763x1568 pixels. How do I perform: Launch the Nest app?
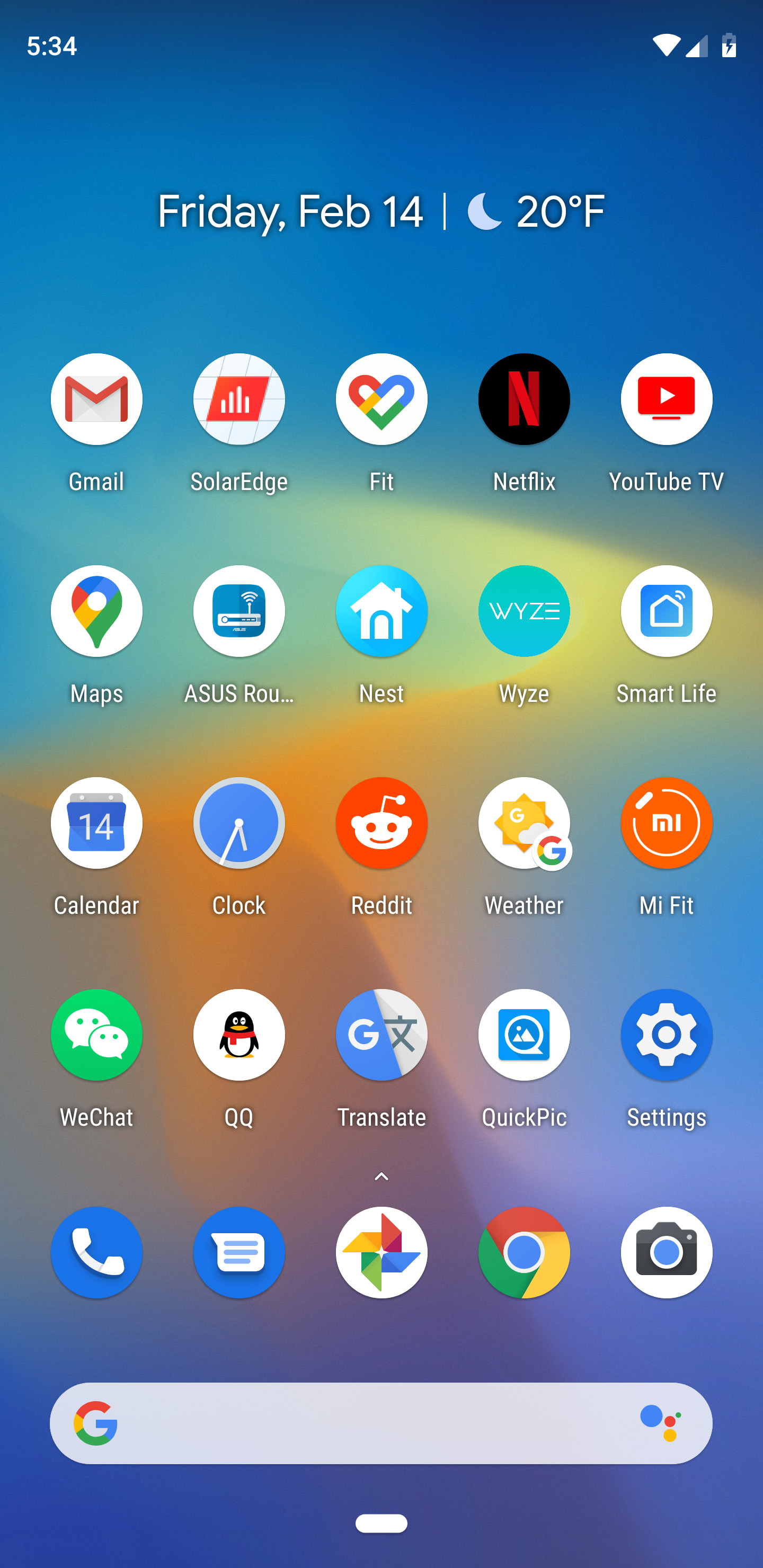(381, 611)
